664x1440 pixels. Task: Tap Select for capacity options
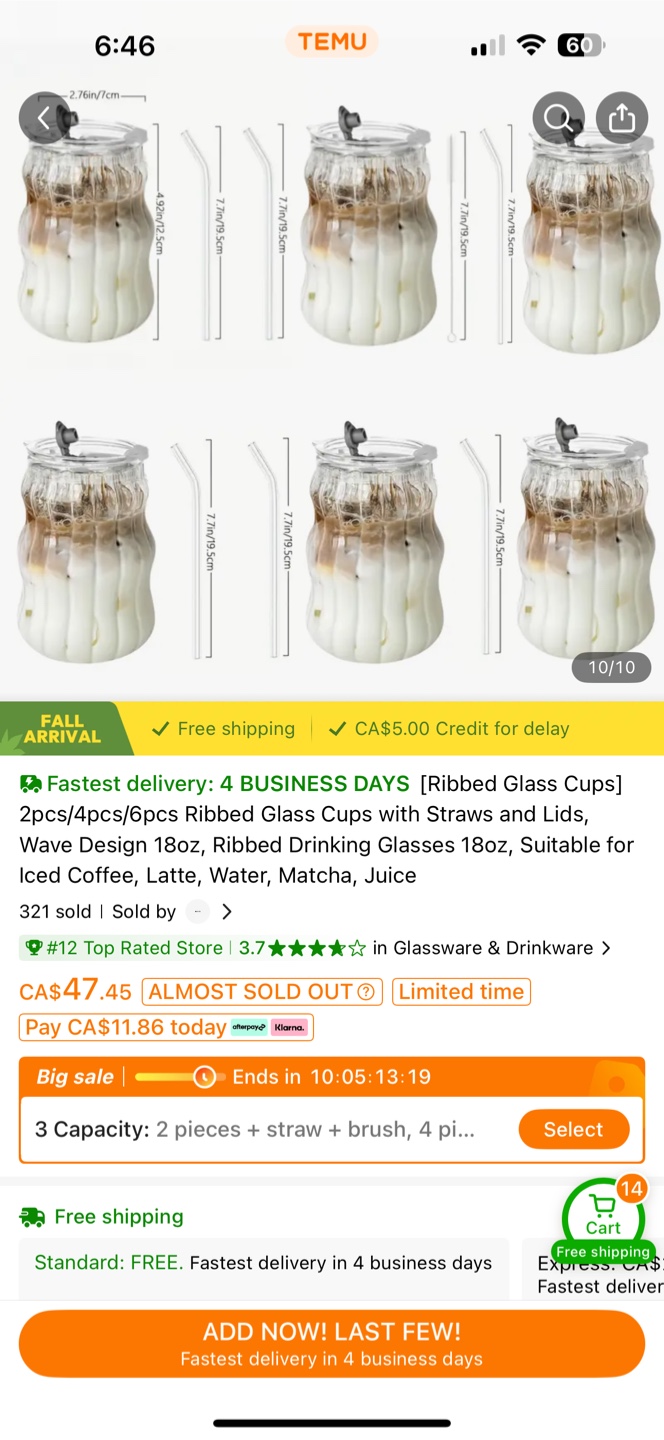pos(573,1129)
